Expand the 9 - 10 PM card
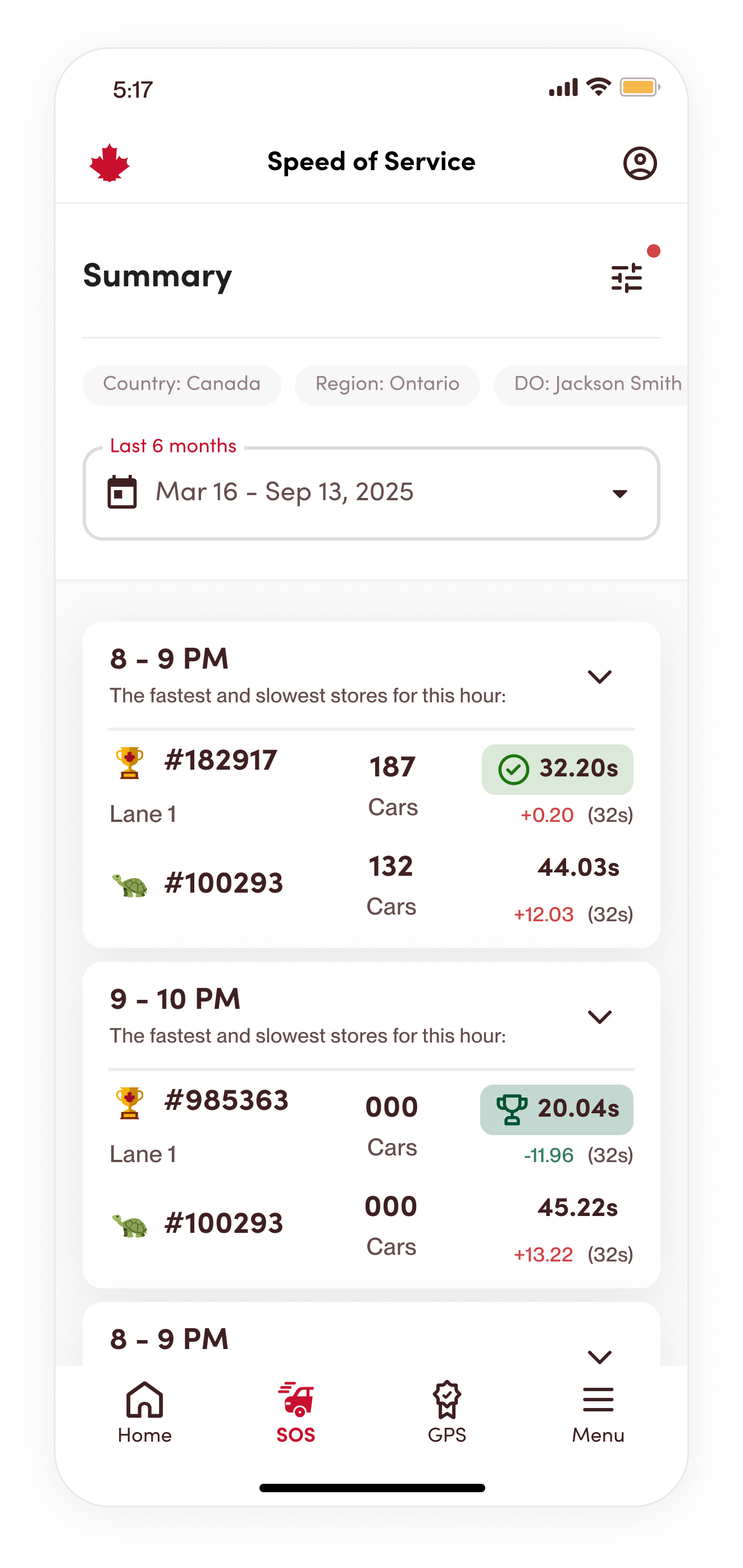Image resolution: width=743 pixels, height=1568 pixels. pyautogui.click(x=599, y=1017)
